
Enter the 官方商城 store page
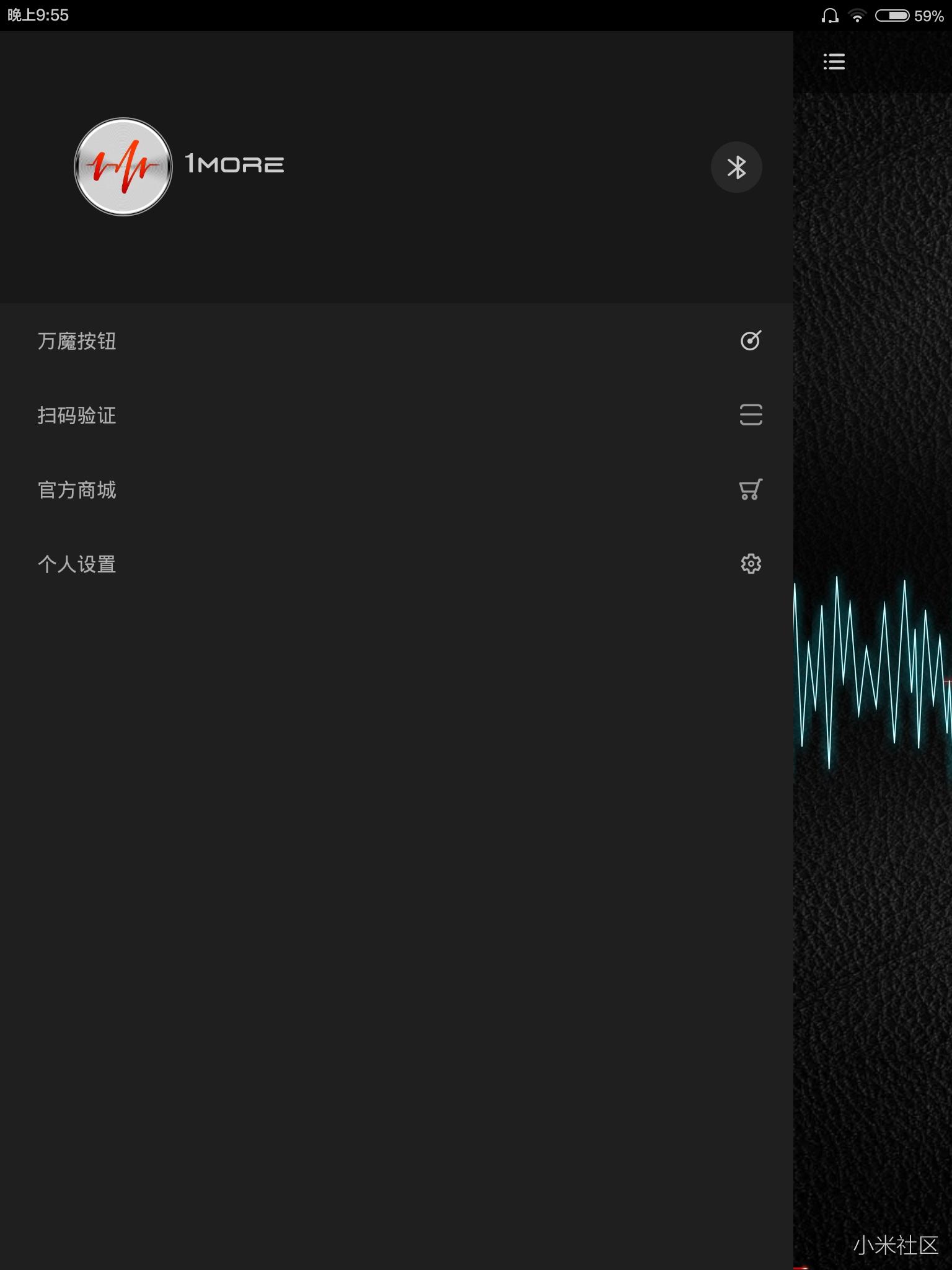78,489
